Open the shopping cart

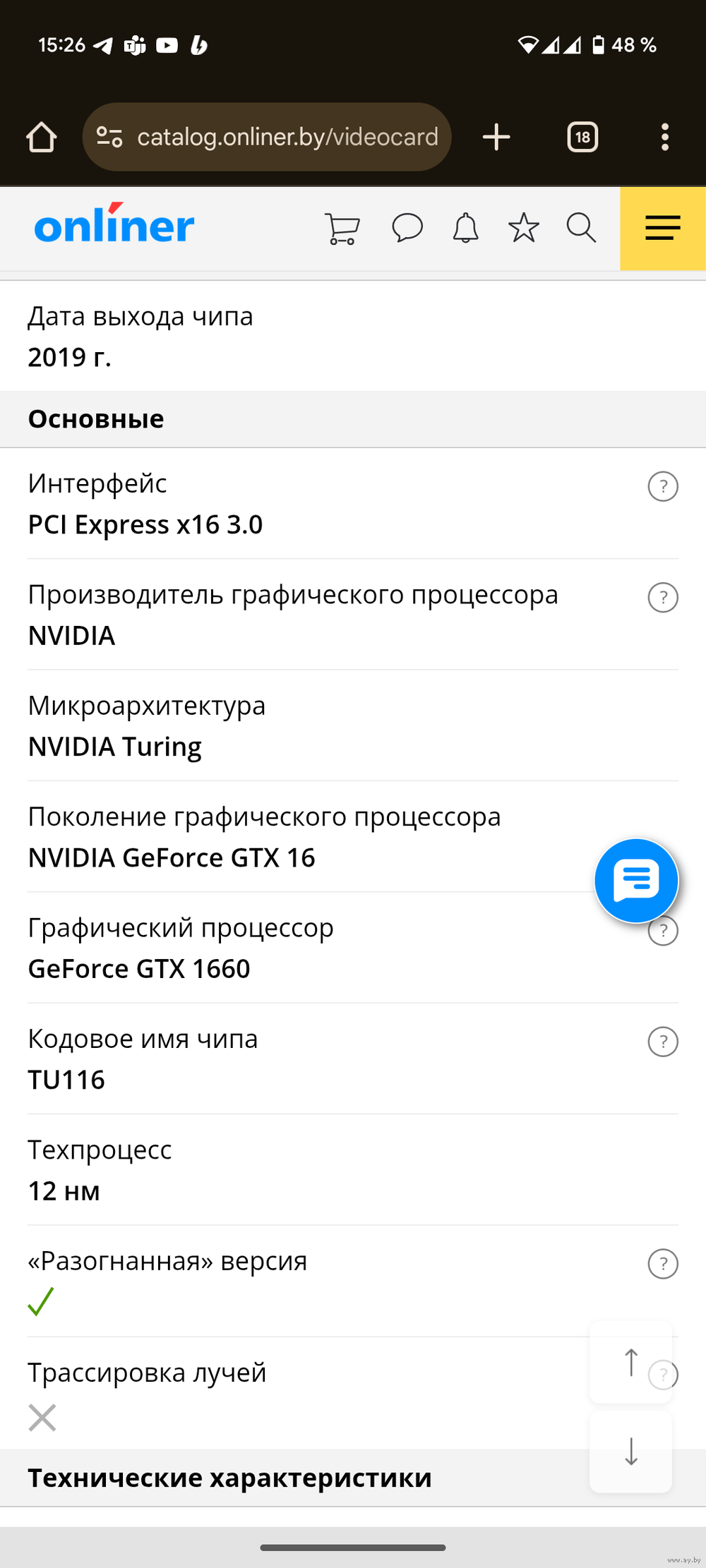pyautogui.click(x=342, y=228)
